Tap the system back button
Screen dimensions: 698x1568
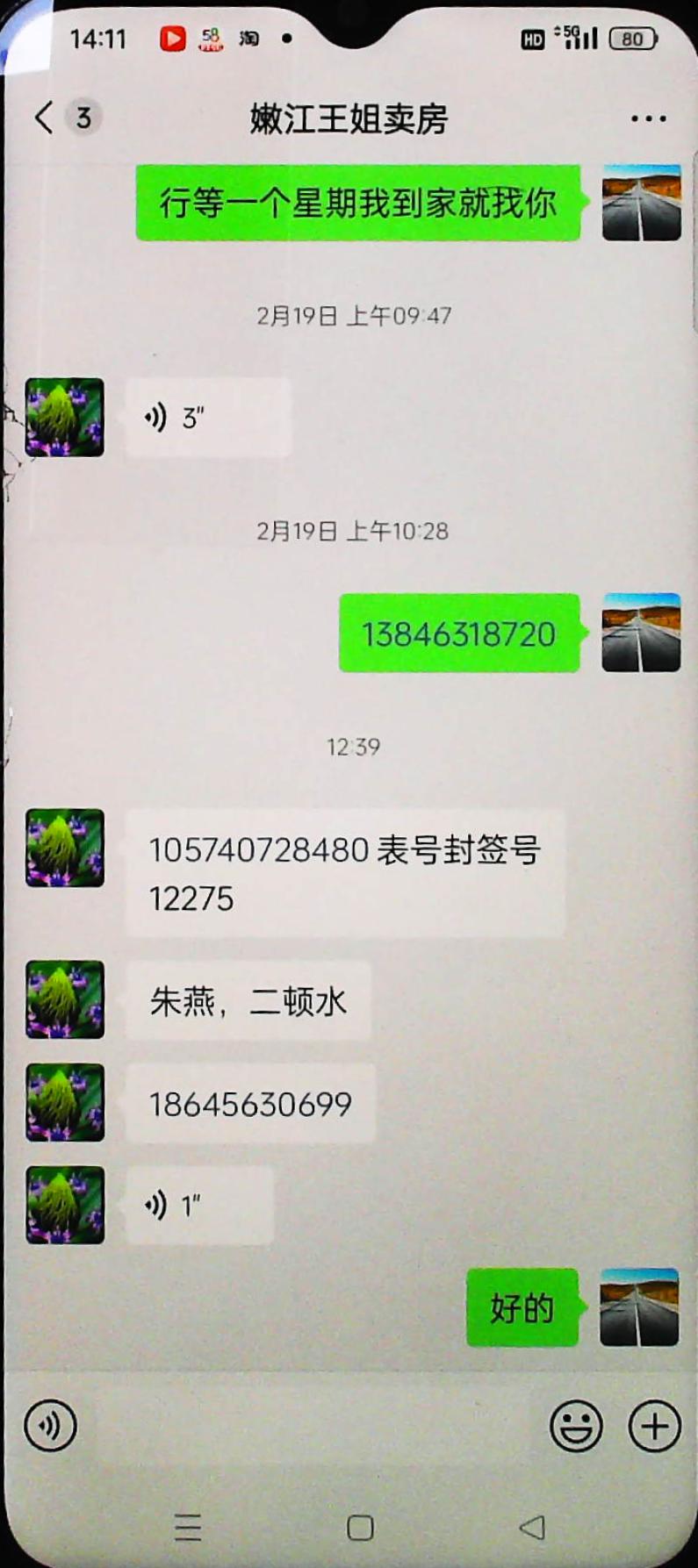[x=532, y=1528]
